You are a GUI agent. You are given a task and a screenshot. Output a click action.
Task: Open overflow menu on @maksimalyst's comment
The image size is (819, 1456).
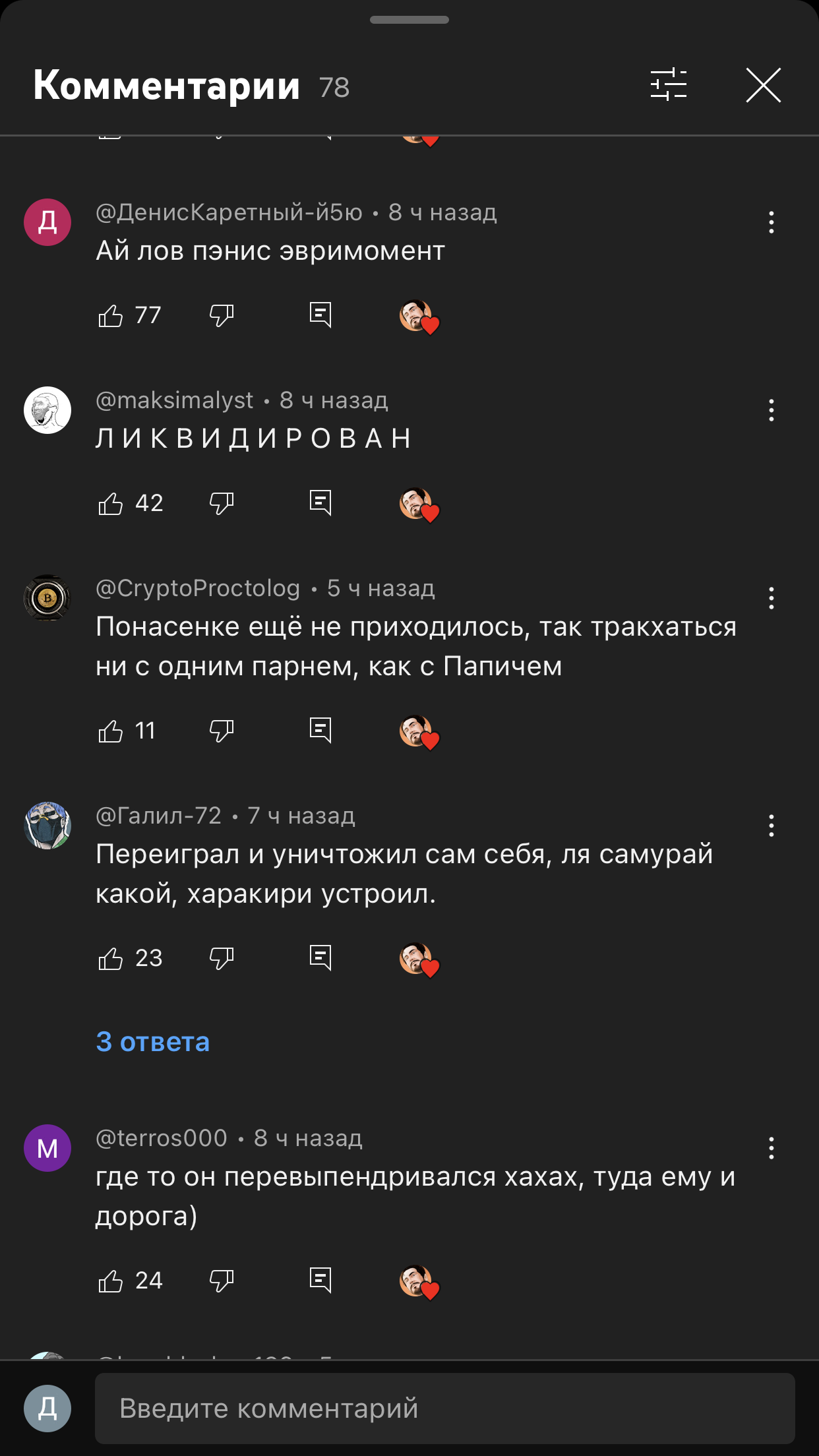(x=771, y=410)
